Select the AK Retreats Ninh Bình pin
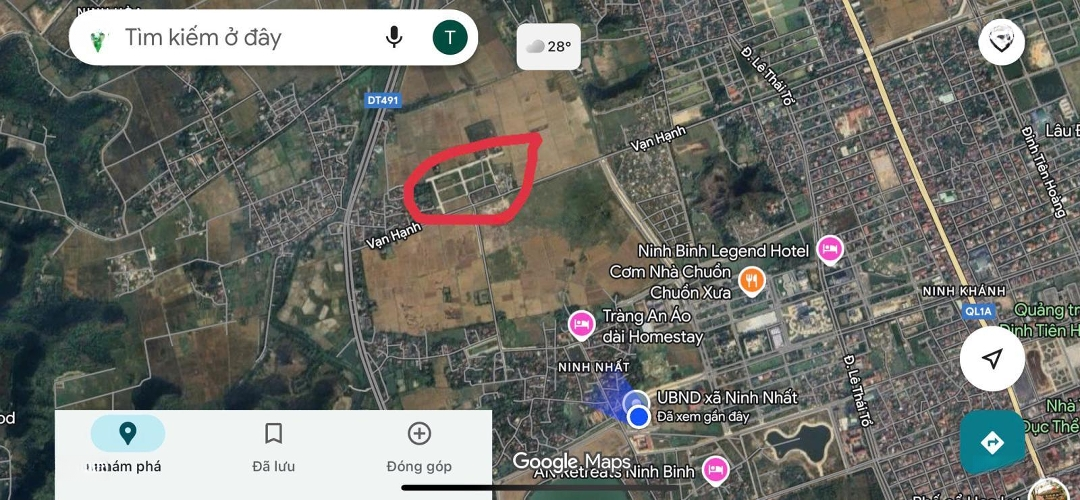1080x500 pixels. (714, 468)
